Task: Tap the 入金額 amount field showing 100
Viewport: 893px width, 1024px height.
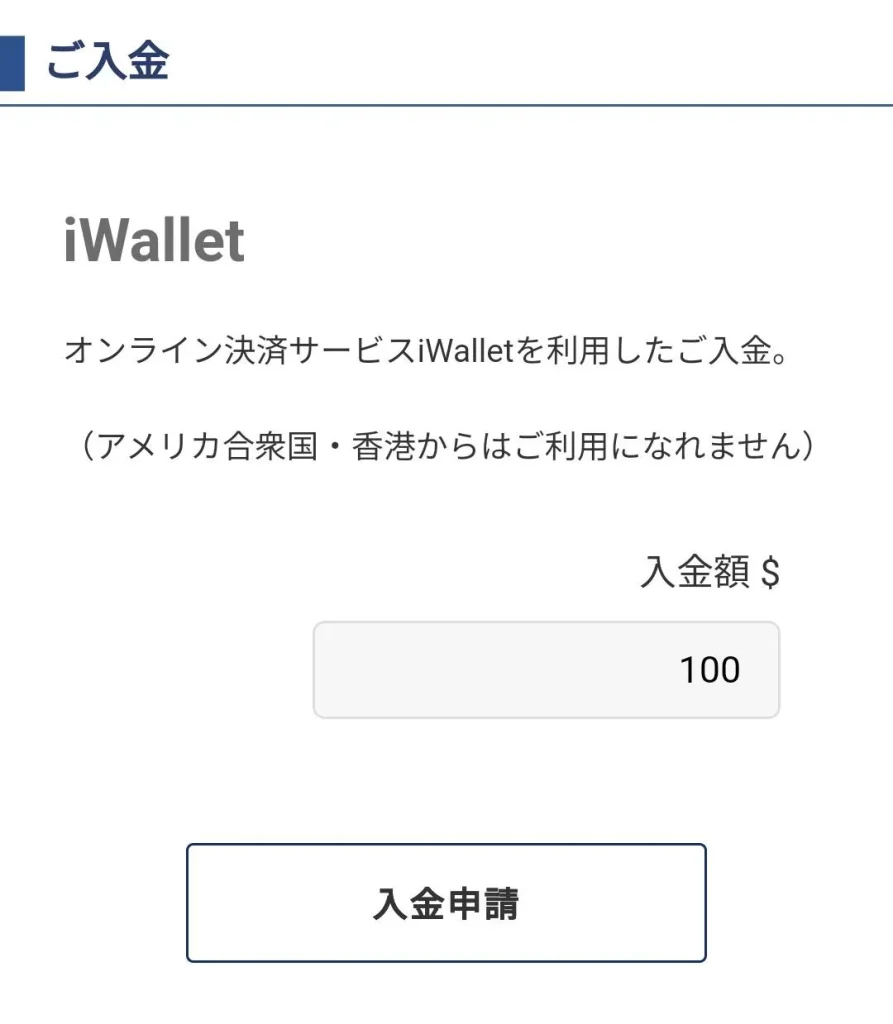Action: 546,670
